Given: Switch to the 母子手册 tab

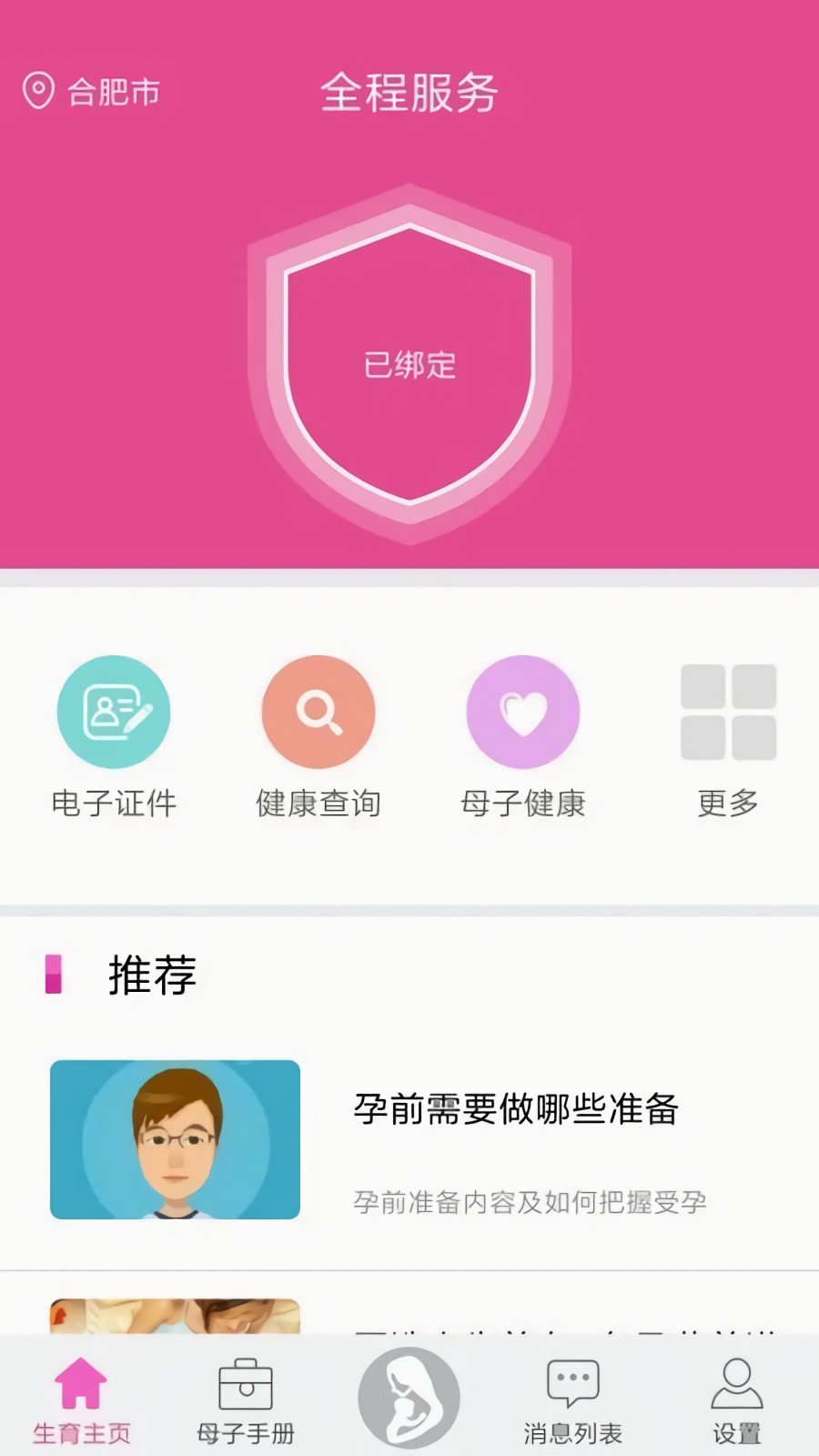Looking at the screenshot, I should tap(246, 1401).
